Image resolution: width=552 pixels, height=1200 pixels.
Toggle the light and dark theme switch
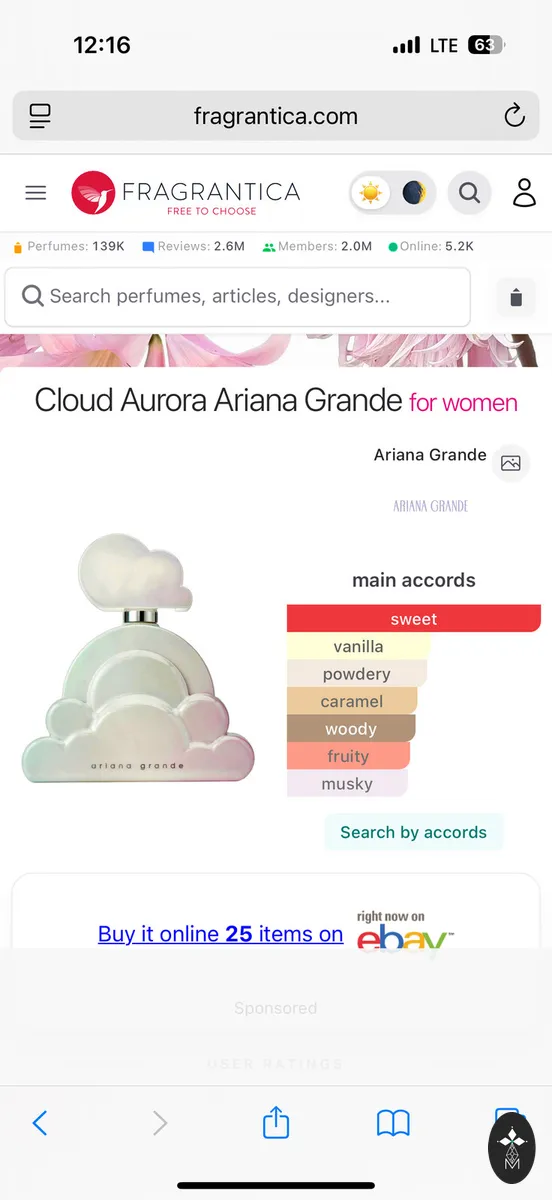pos(393,193)
